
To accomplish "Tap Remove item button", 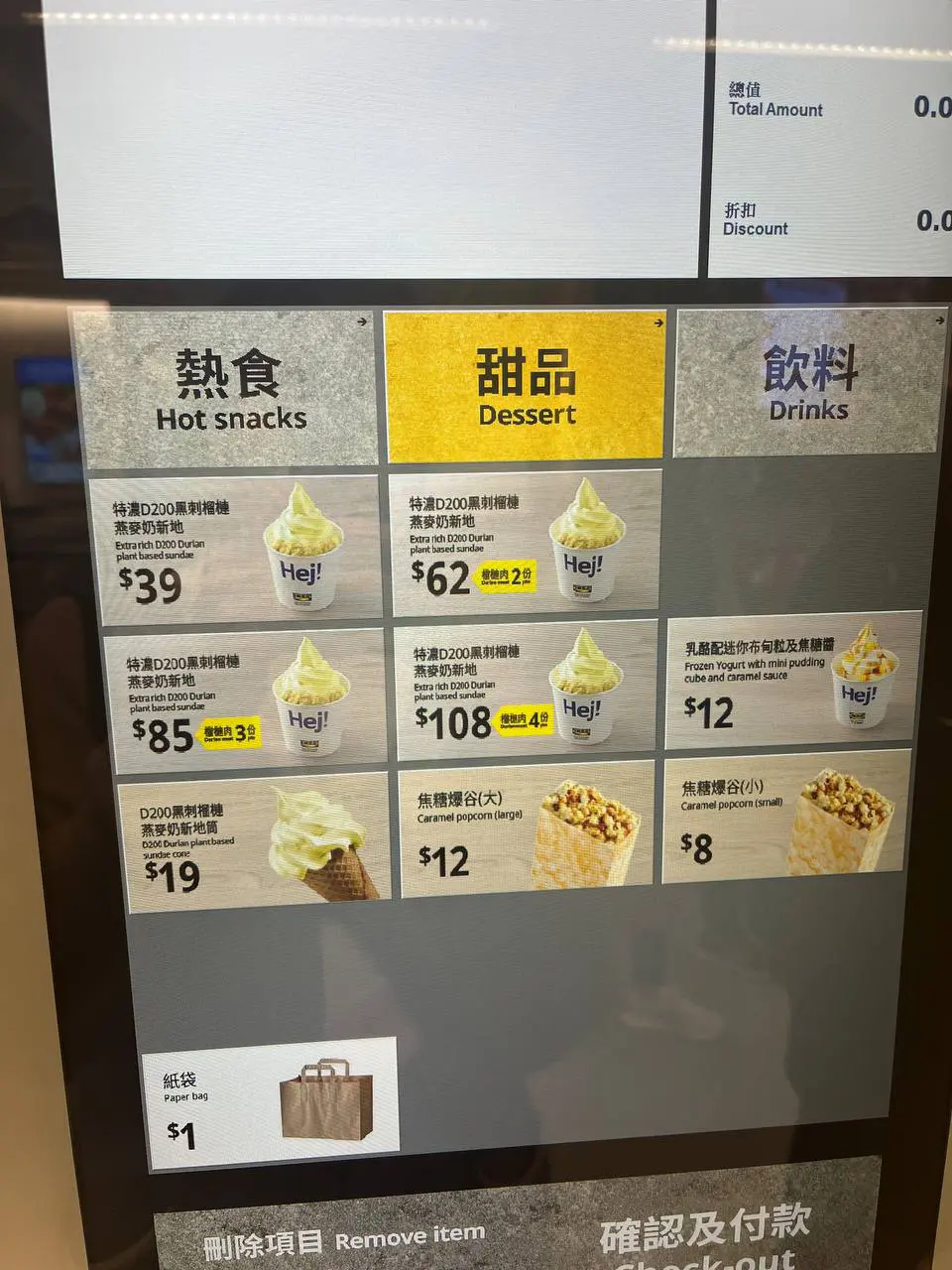I will (343, 1240).
